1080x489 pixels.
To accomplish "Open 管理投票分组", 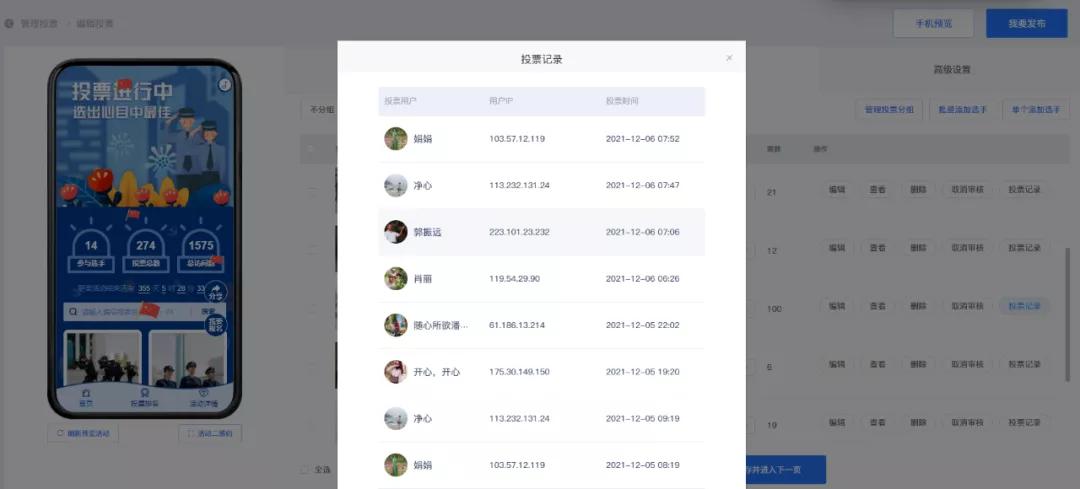I will point(889,109).
